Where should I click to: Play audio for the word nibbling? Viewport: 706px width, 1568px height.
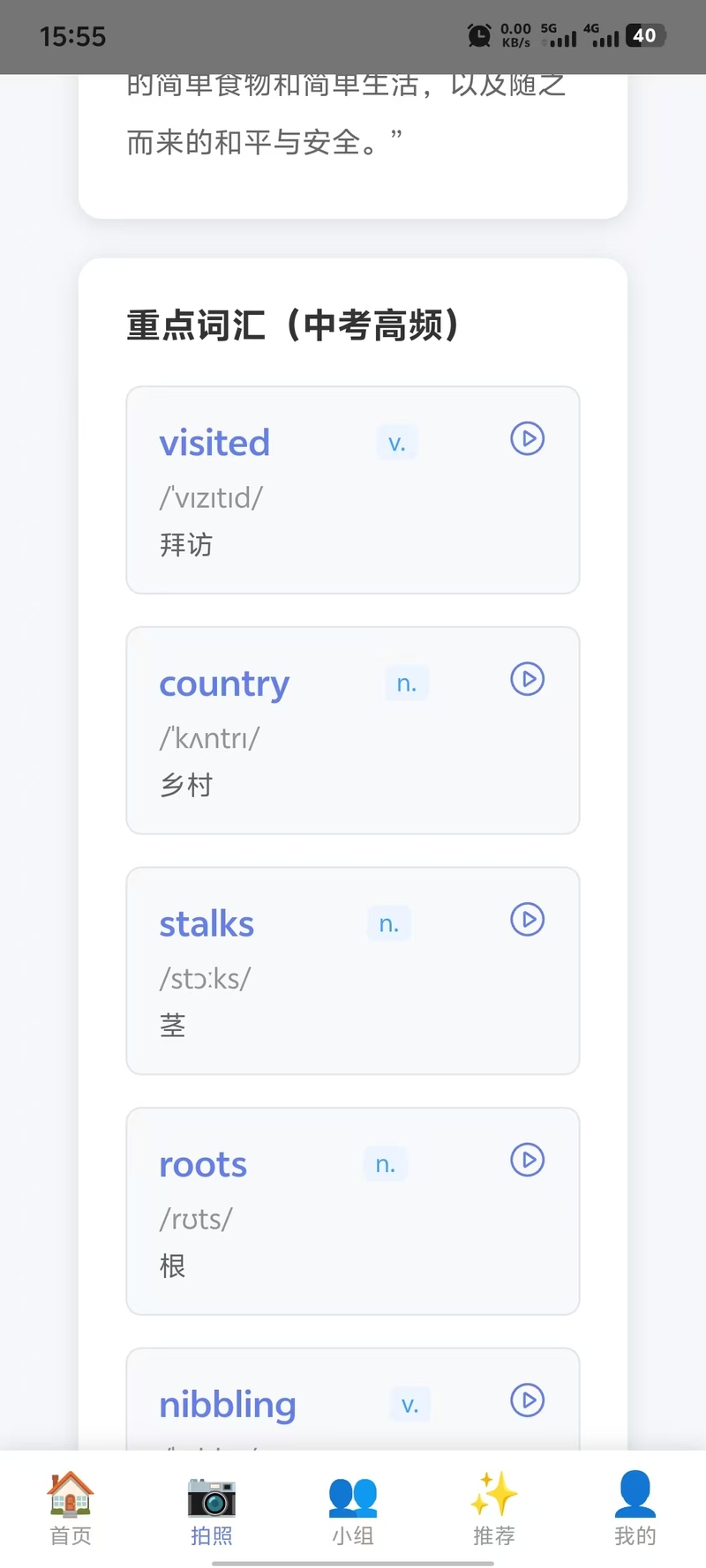(x=528, y=1400)
